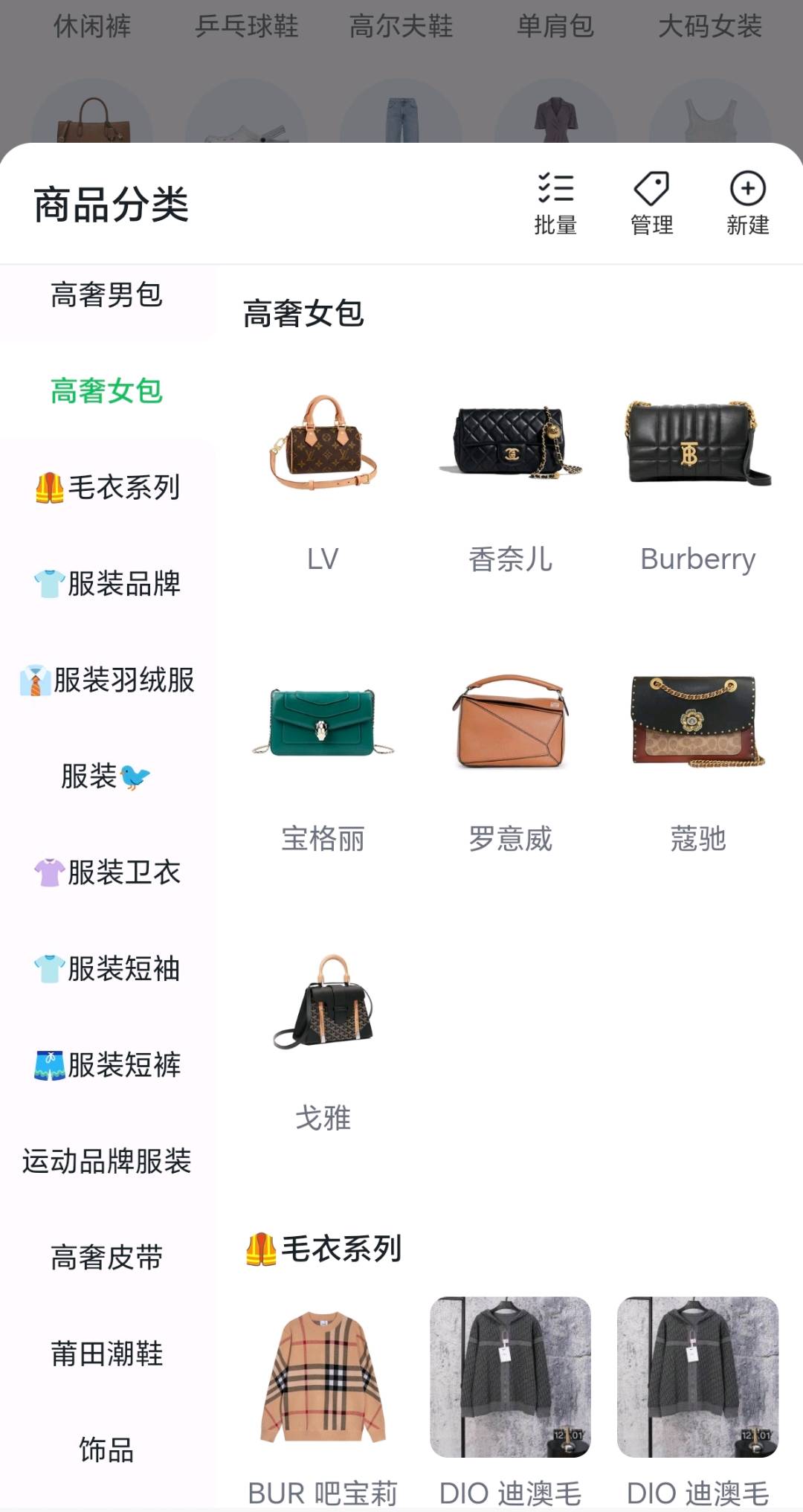Select the 毛衣系列 vest icon category
Screen dimensions: 803x1512
pos(109,488)
